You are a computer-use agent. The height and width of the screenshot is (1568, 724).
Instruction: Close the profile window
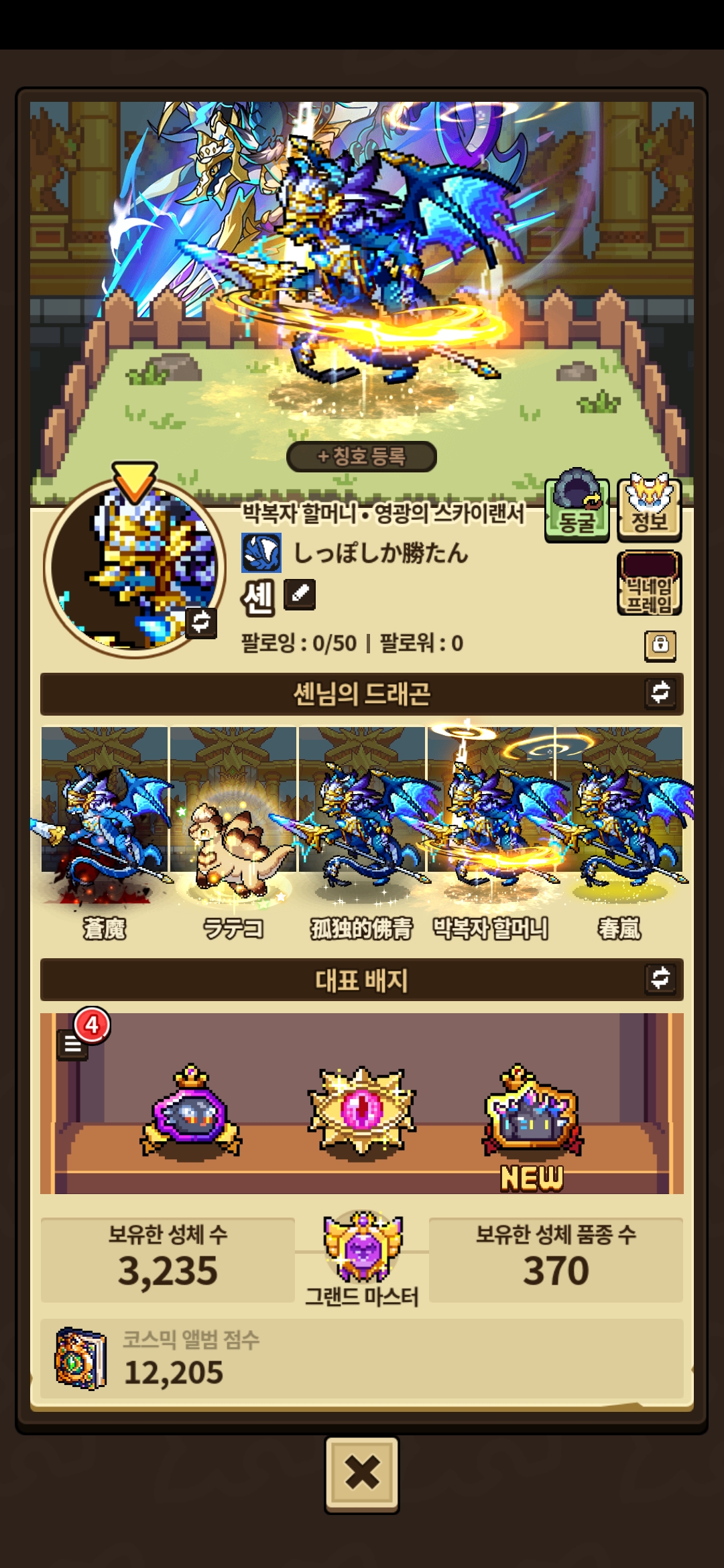click(361, 1474)
